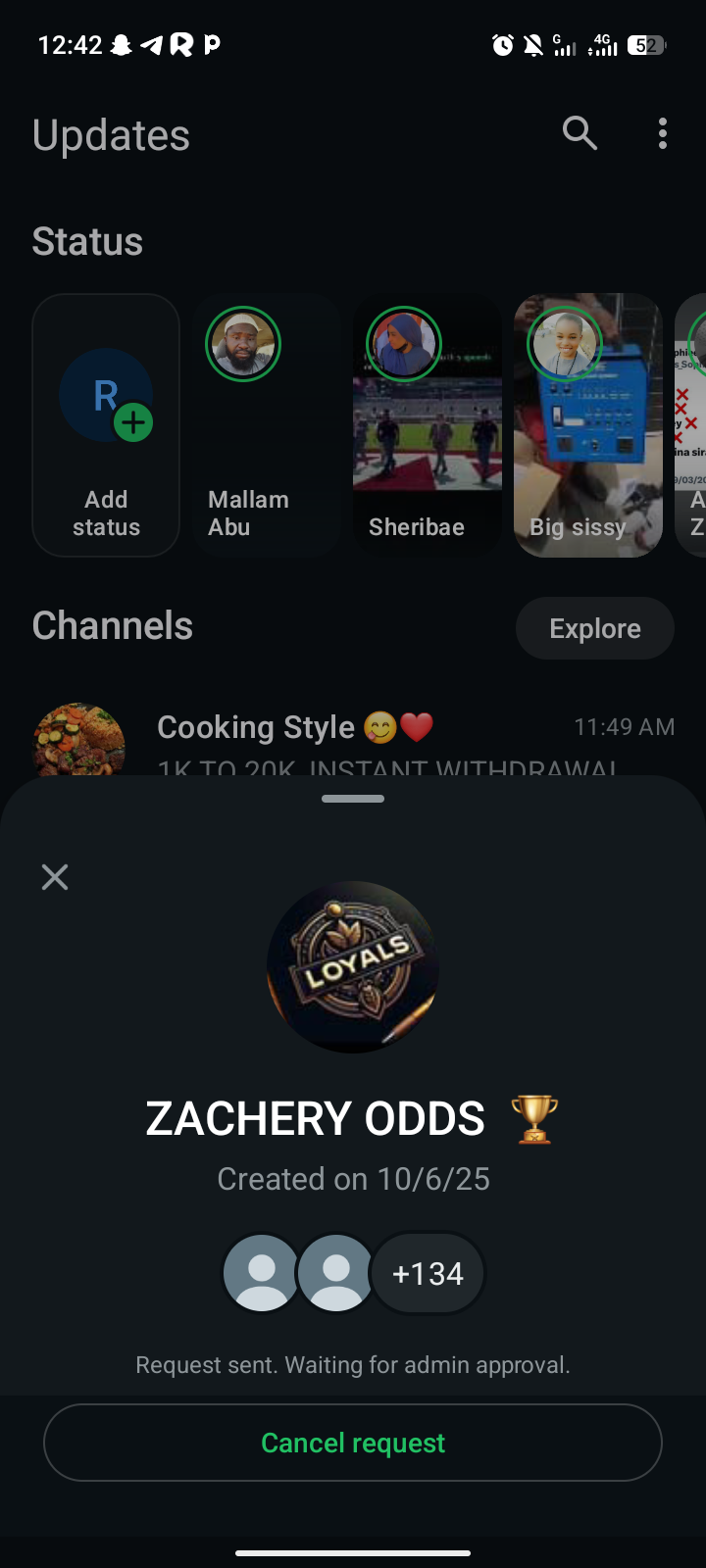Screen dimensions: 706x1568
Task: Cancel the join request
Action: point(353,1443)
